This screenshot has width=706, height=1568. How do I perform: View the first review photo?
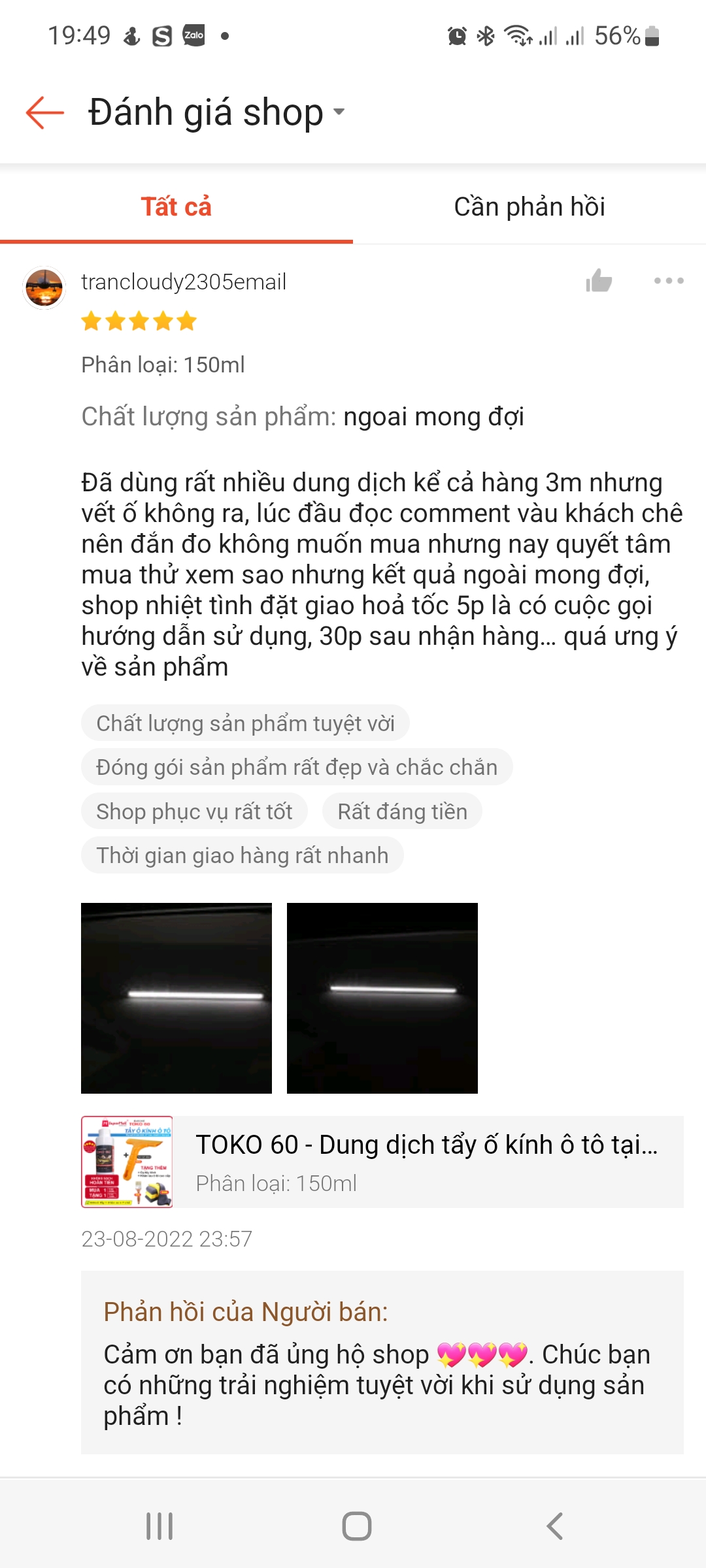(x=176, y=998)
